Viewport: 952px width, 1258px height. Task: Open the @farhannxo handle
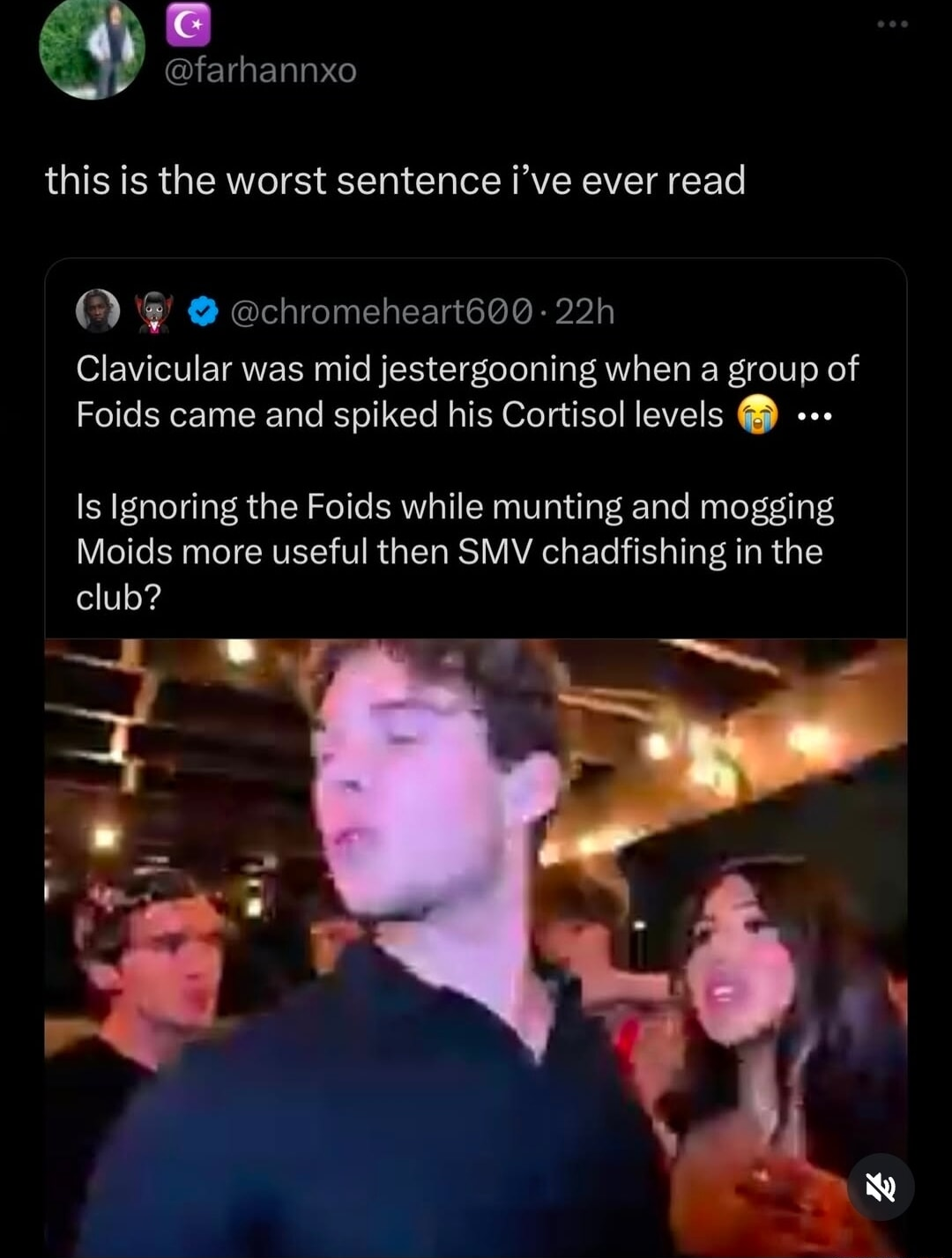260,70
